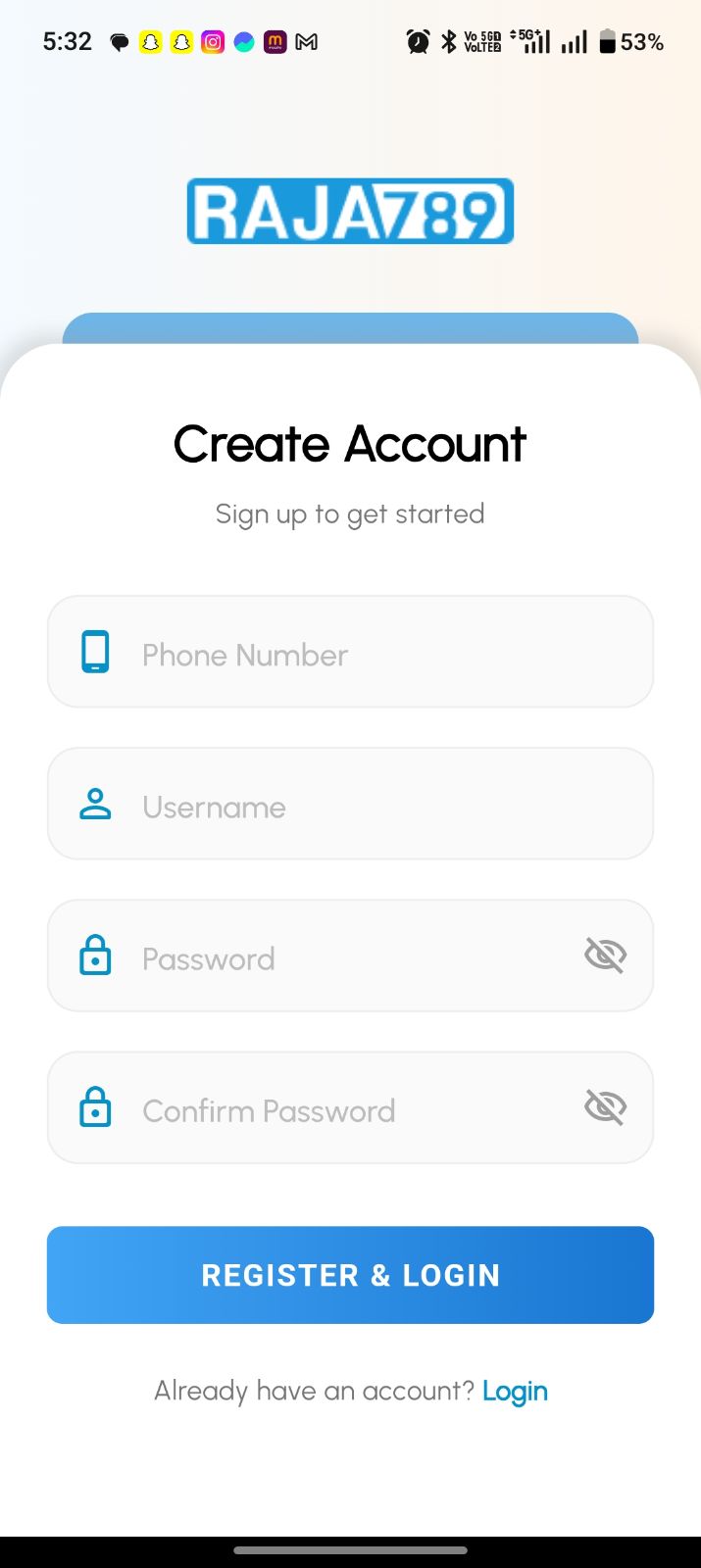The width and height of the screenshot is (701, 1568).
Task: Submit with Register & Login button
Action: tap(350, 1275)
